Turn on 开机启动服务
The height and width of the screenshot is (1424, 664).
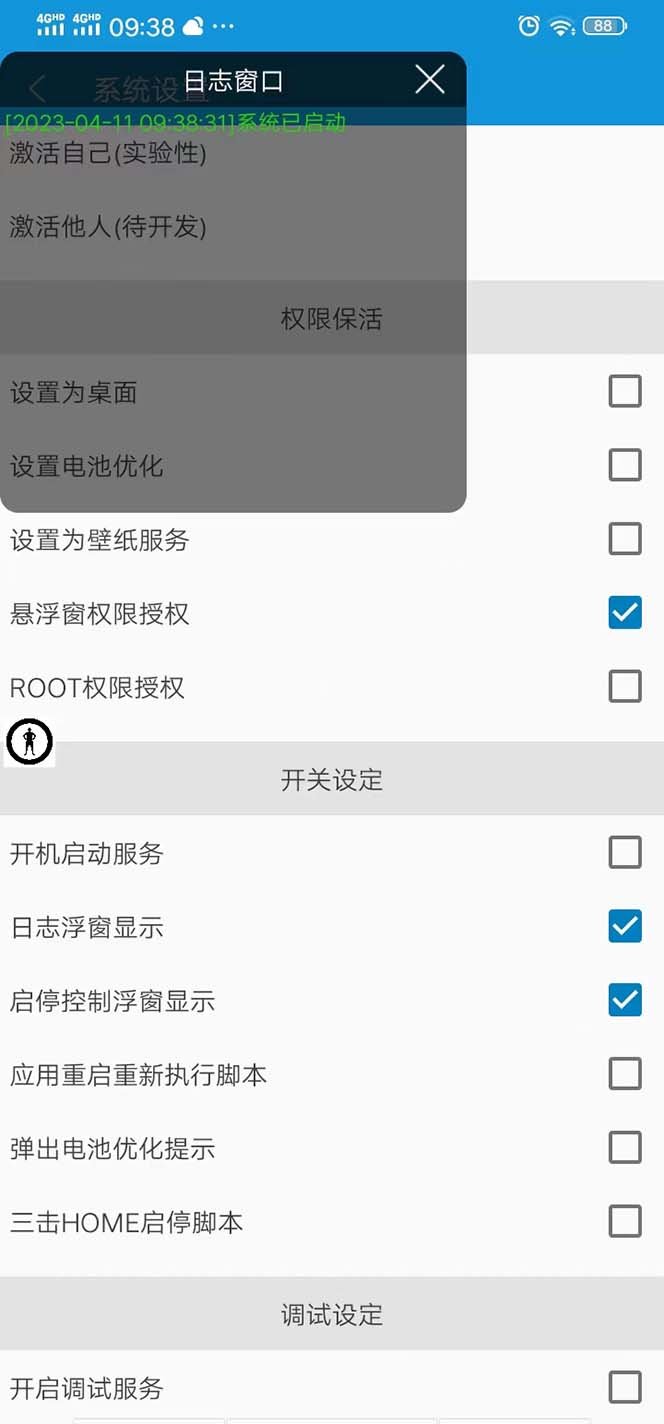pyautogui.click(x=625, y=853)
